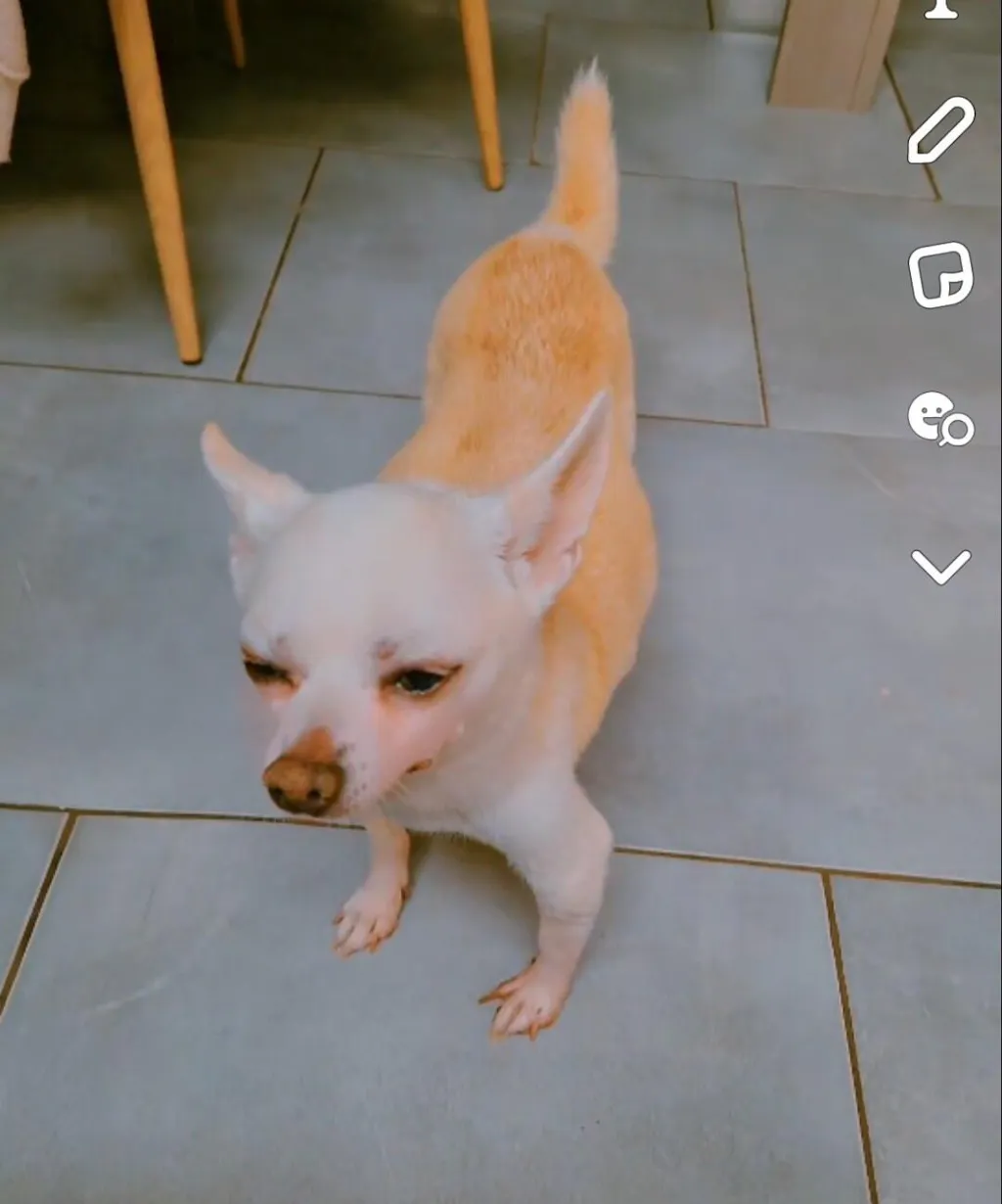Open the sticker picker
The image size is (1002, 1204).
tap(940, 275)
